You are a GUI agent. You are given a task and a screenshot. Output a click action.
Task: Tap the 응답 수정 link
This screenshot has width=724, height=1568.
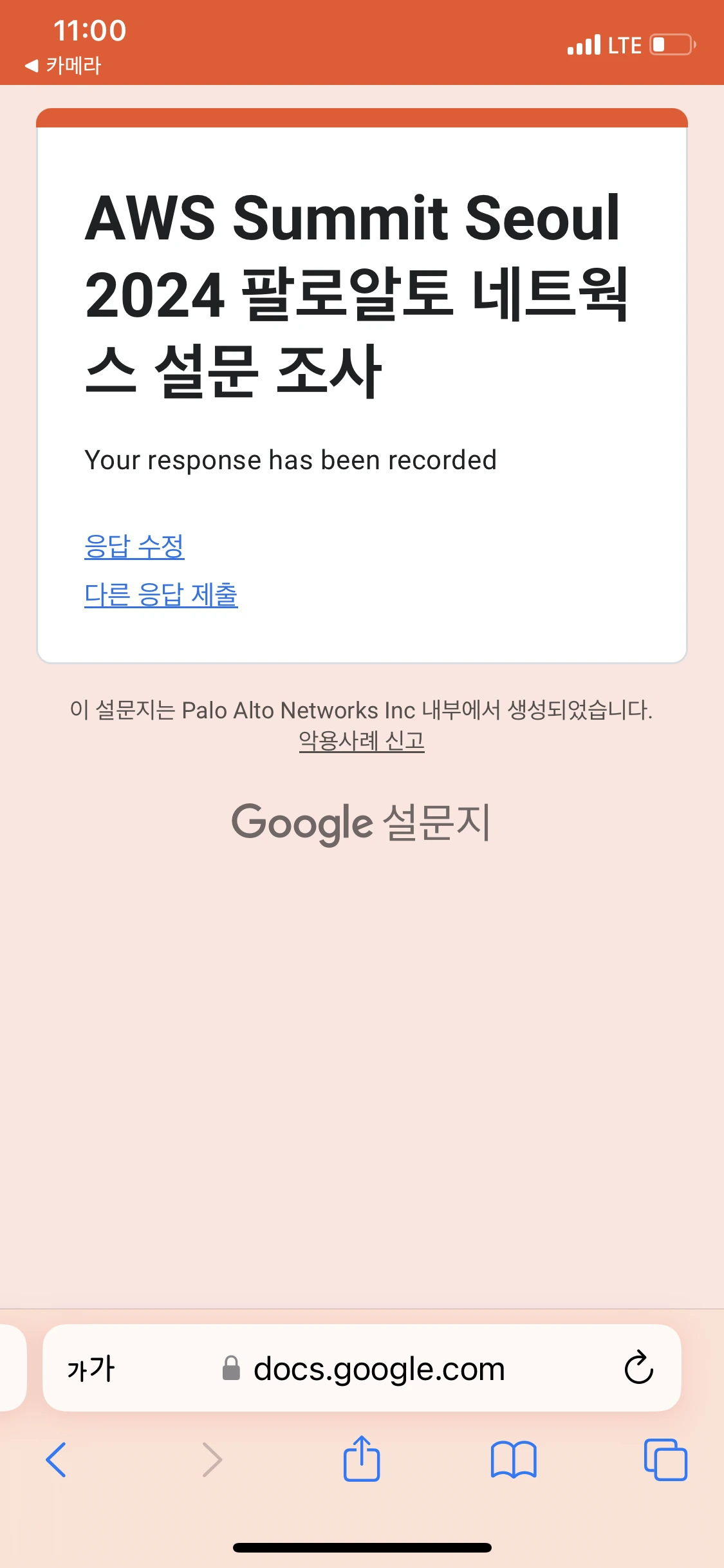135,546
